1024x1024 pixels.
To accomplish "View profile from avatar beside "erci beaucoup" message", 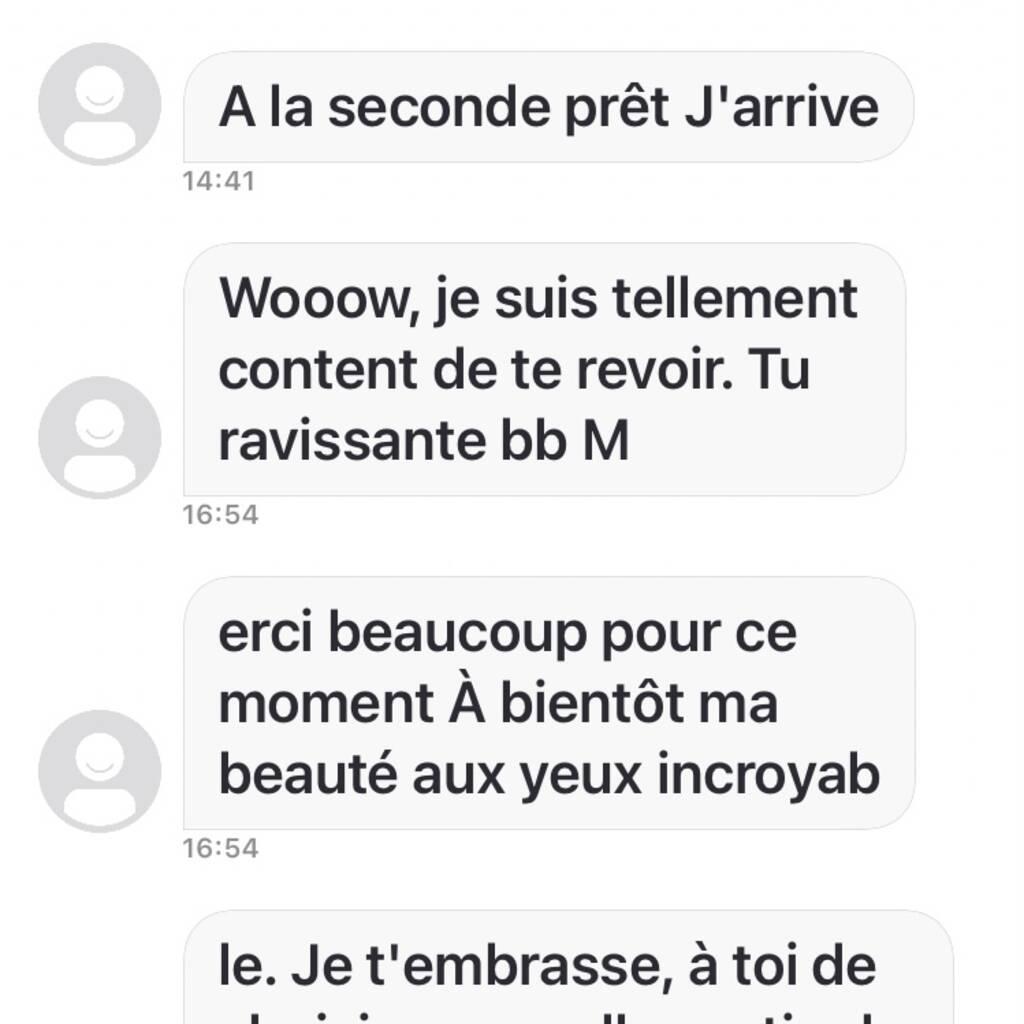I will (x=99, y=771).
